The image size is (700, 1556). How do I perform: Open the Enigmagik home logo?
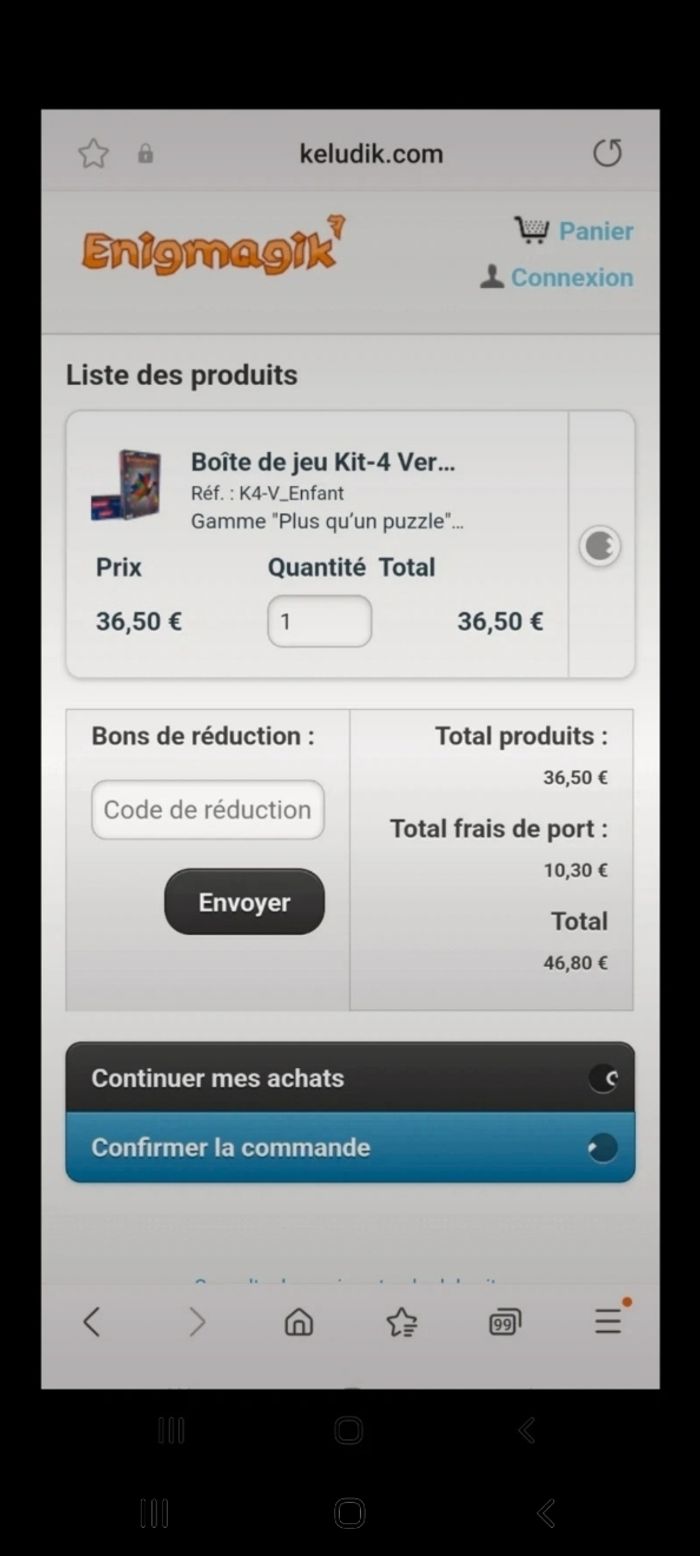(x=213, y=247)
